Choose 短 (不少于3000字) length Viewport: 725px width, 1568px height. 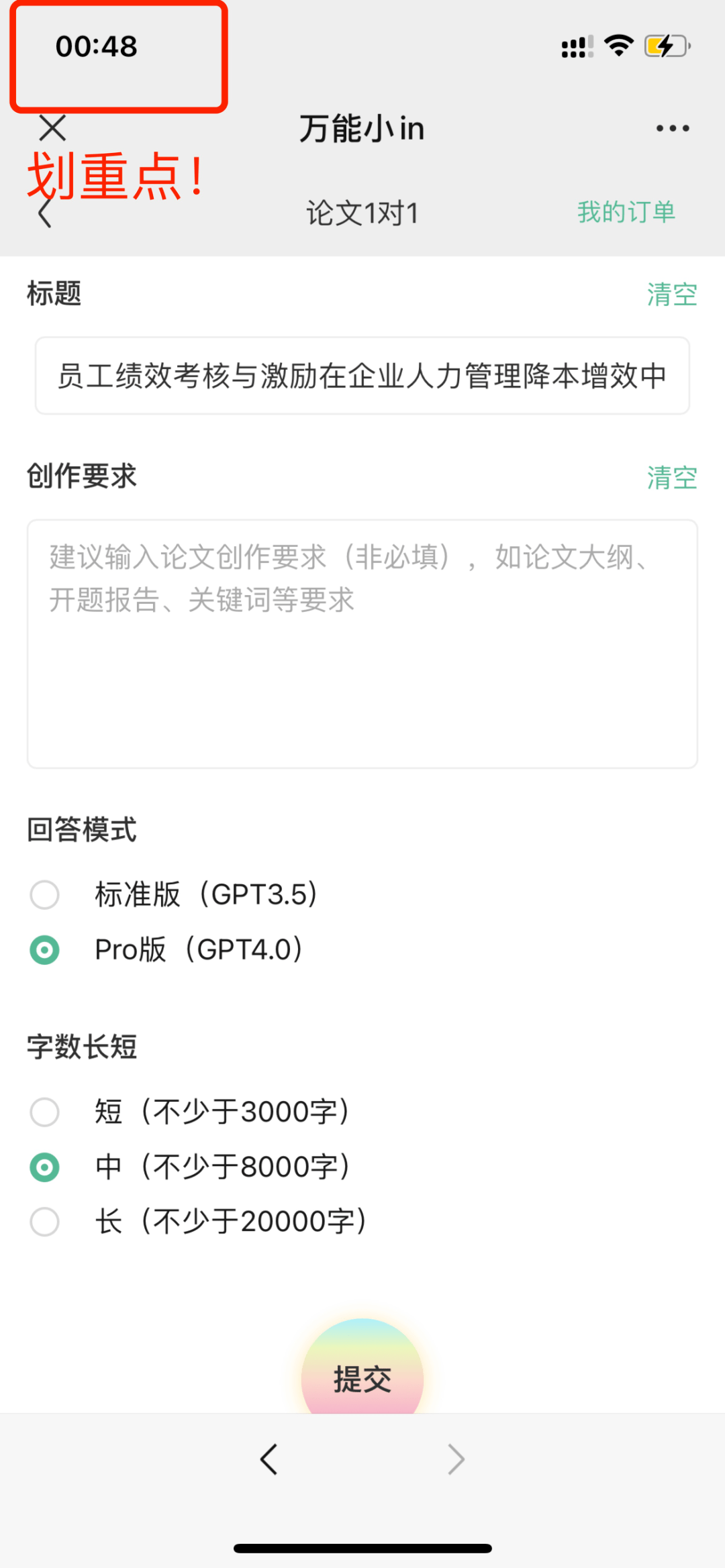[x=45, y=1112]
